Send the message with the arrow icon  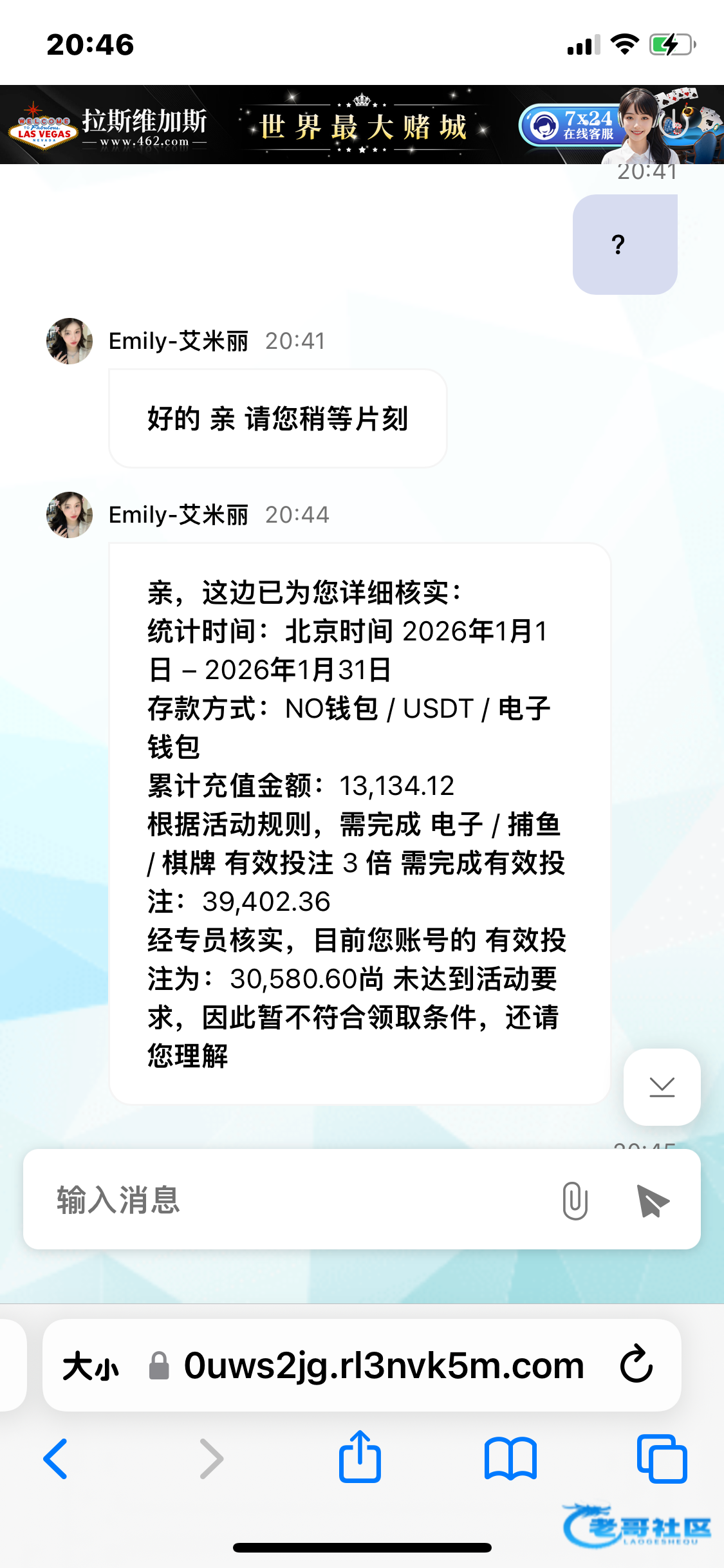pos(652,1200)
